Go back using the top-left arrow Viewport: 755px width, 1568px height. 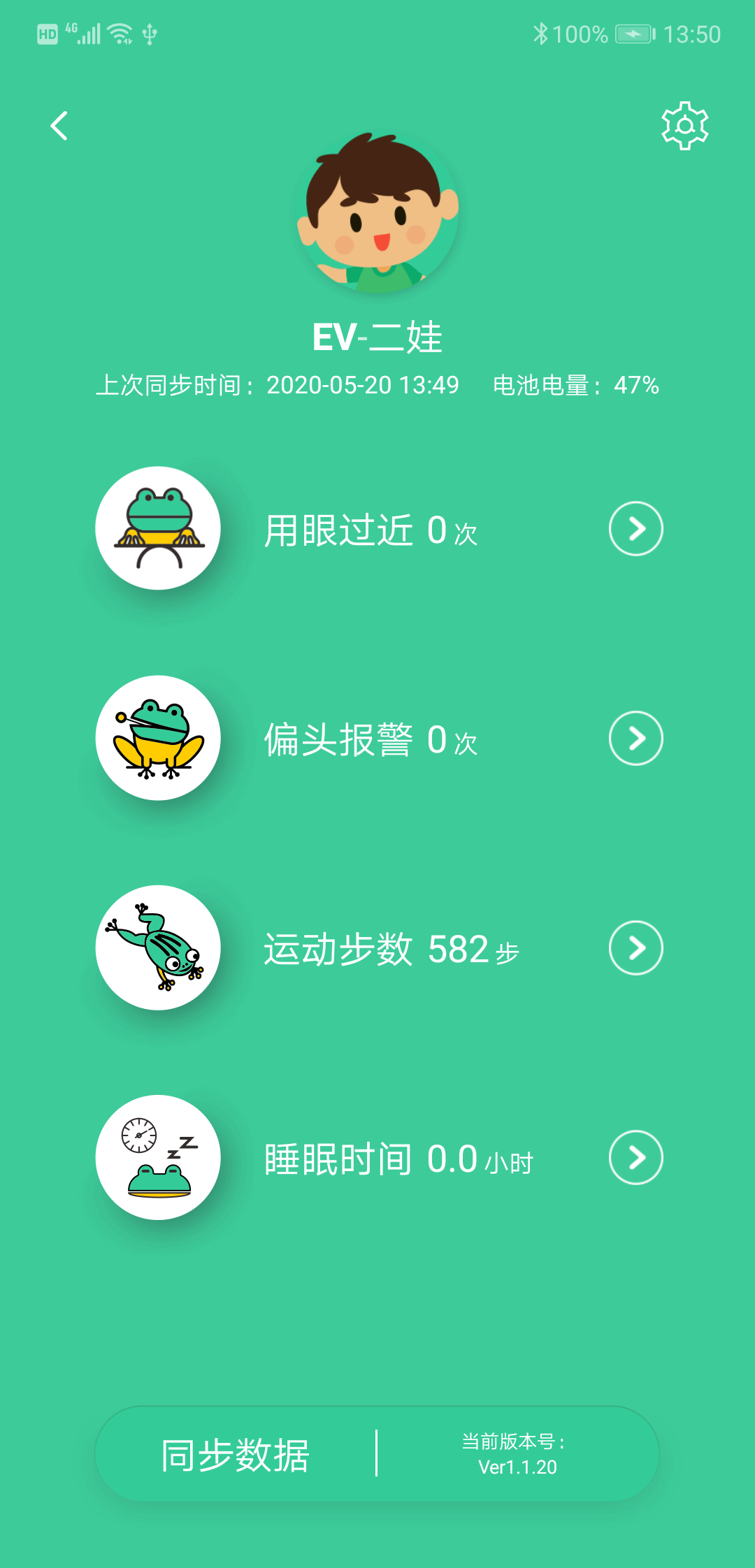click(x=59, y=126)
